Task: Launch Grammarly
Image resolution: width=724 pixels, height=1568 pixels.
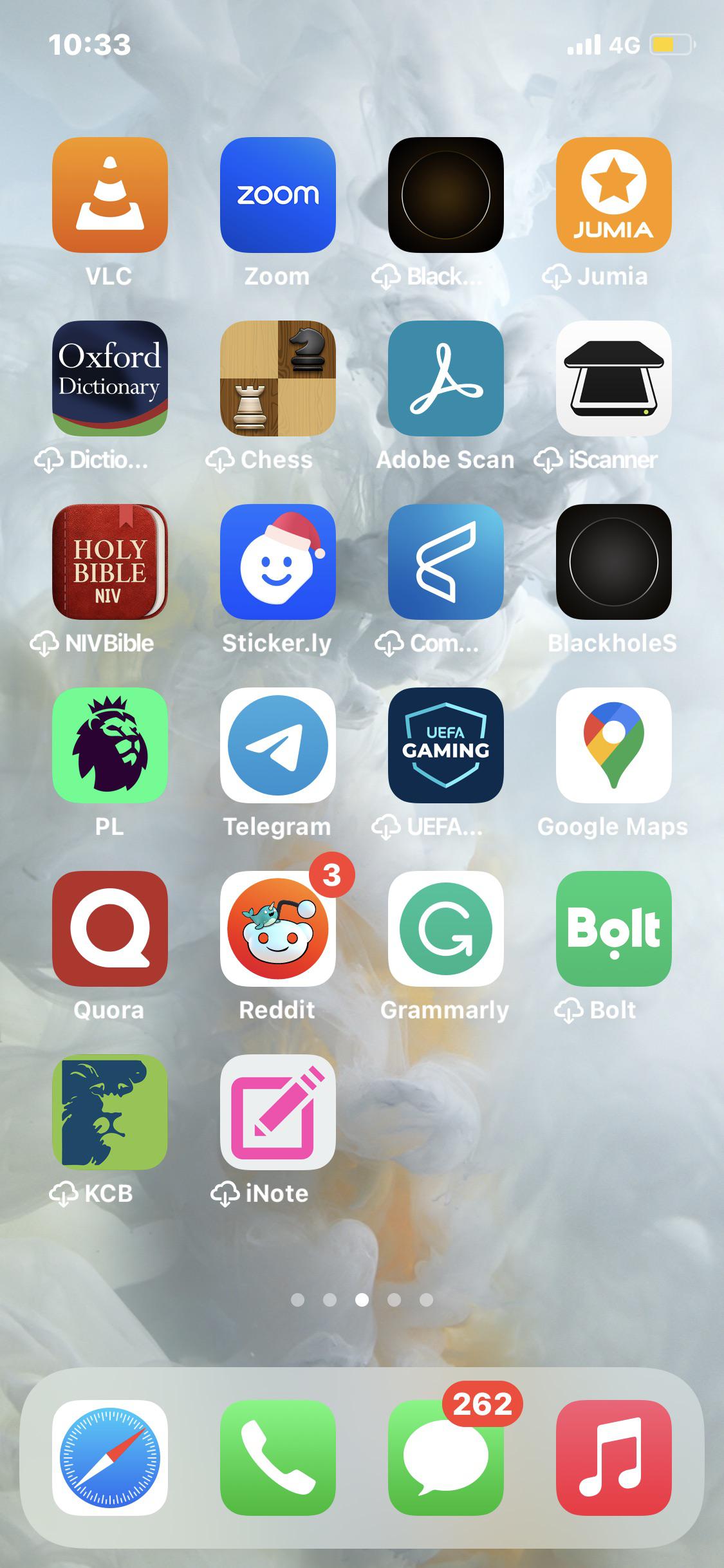Action: (445, 928)
